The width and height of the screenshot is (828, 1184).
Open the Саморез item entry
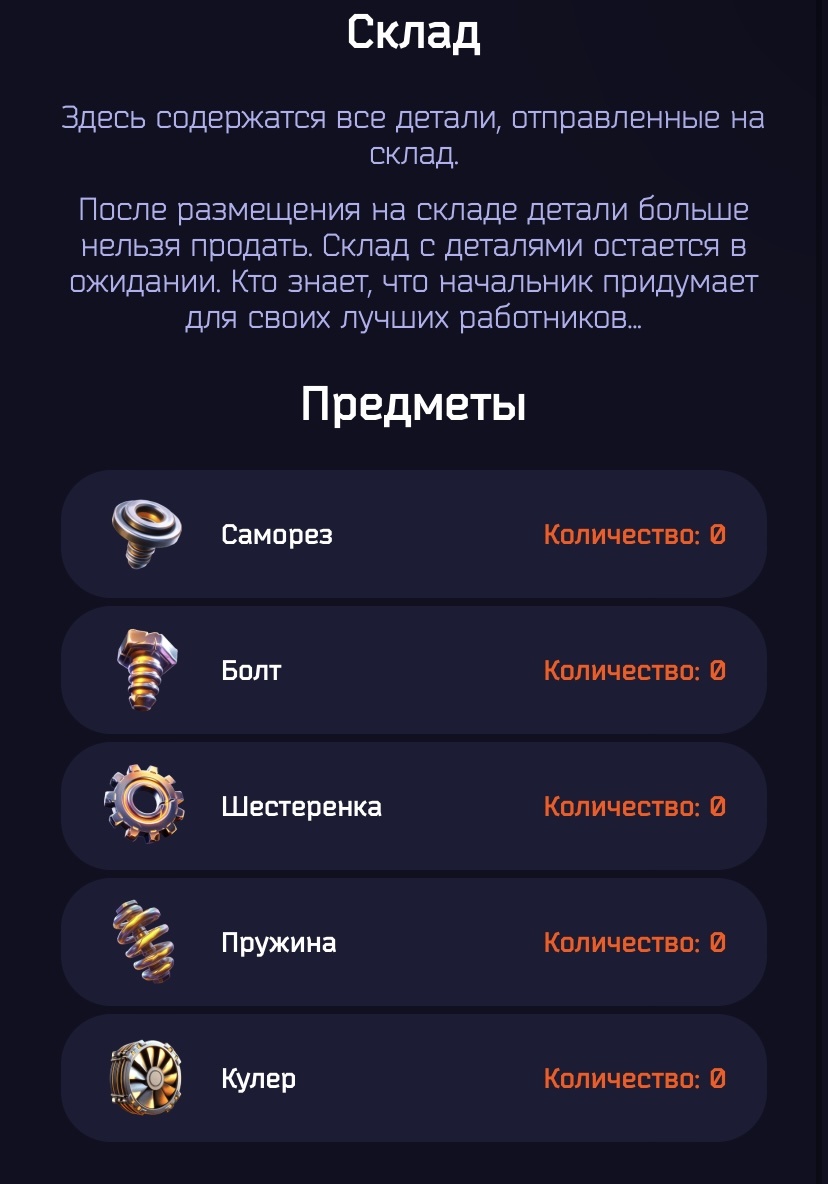click(x=414, y=533)
